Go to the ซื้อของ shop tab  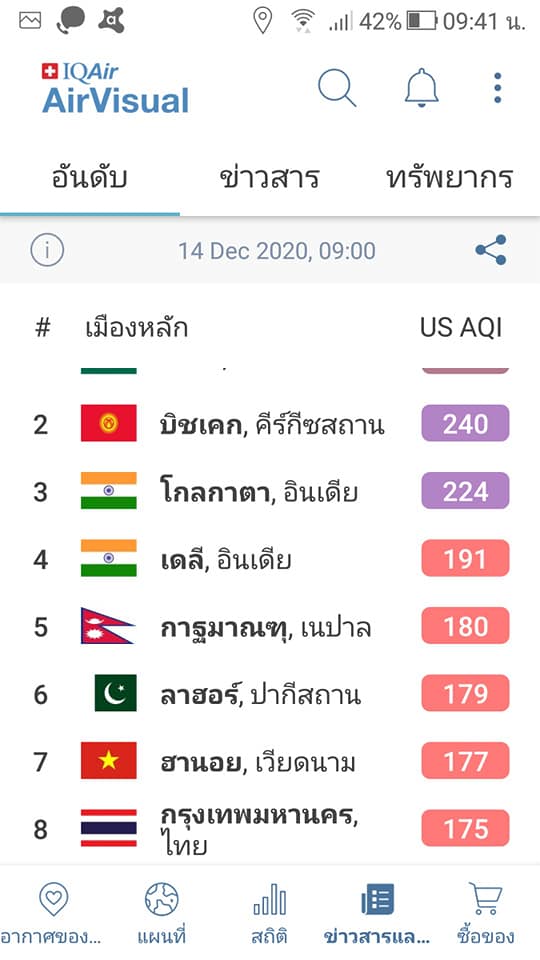(x=486, y=912)
